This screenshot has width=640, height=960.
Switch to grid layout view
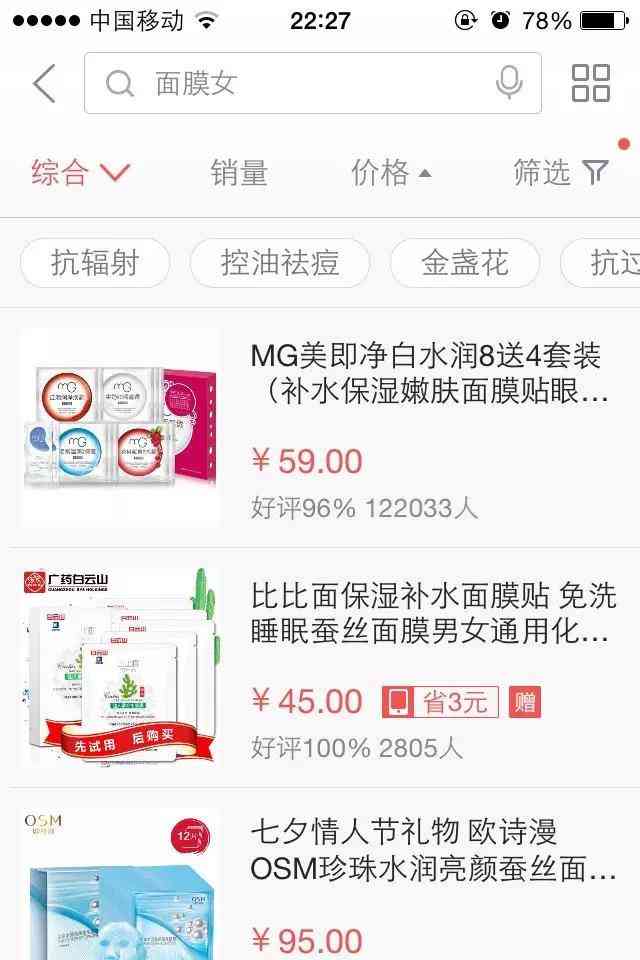(590, 84)
